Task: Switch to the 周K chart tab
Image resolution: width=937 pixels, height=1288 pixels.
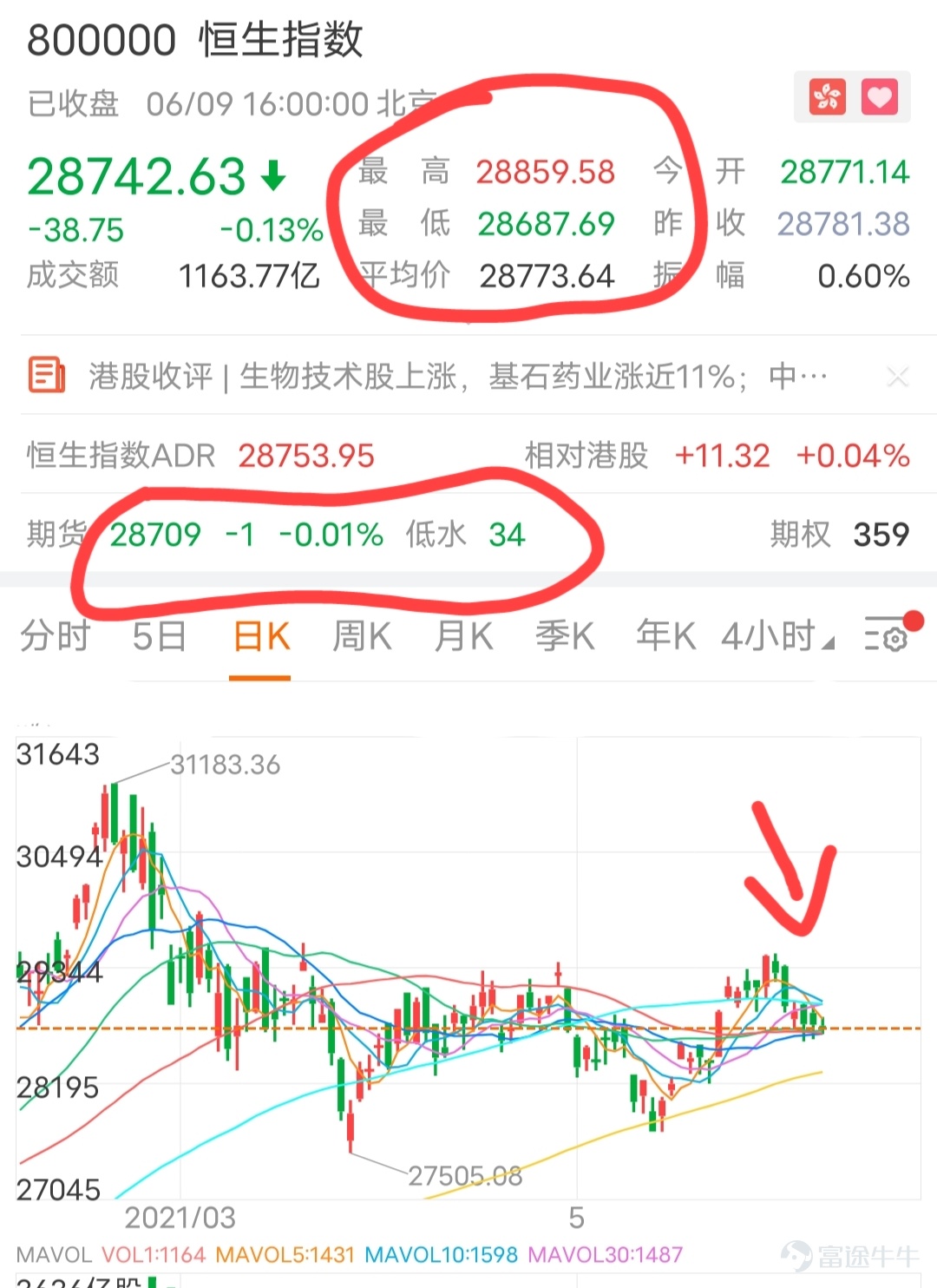Action: coord(362,636)
